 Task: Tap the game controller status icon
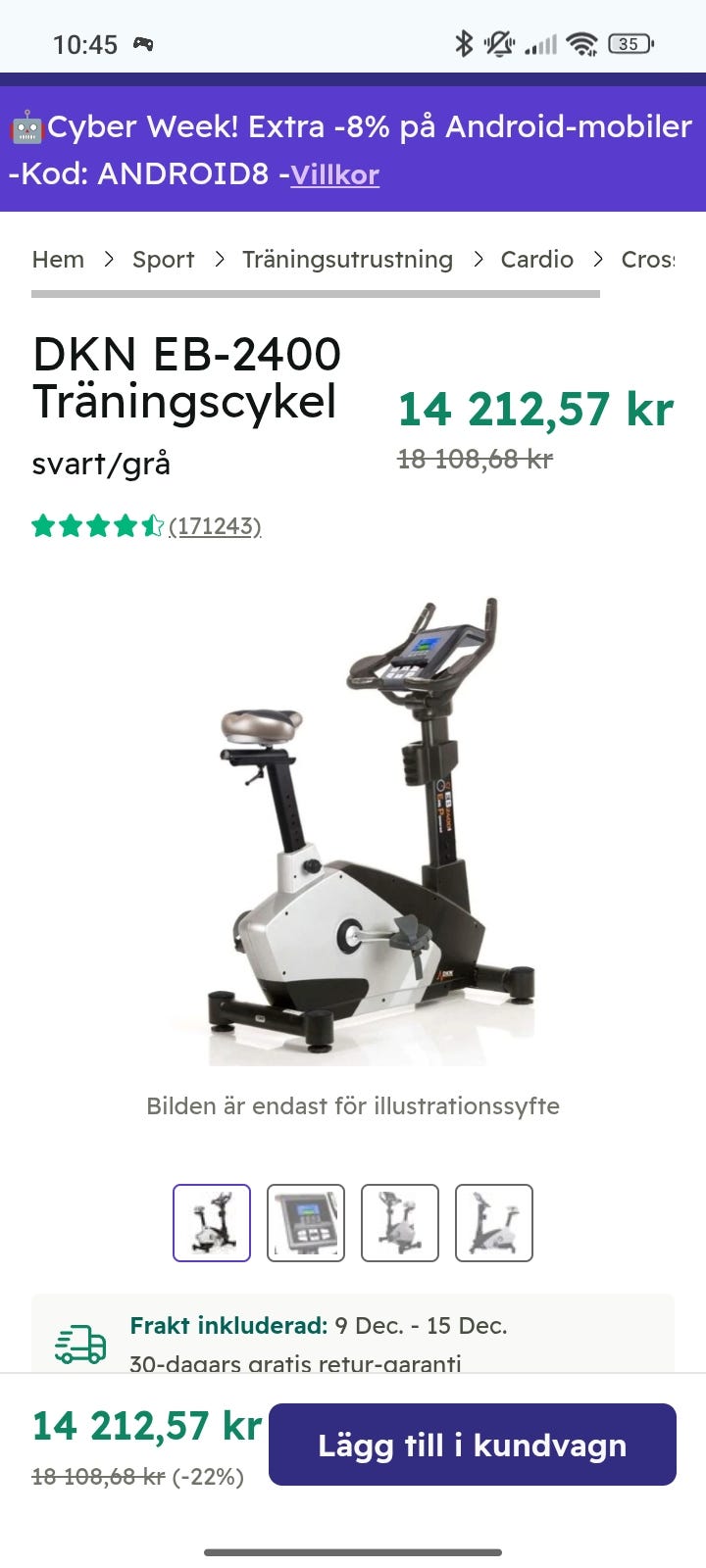[x=145, y=43]
